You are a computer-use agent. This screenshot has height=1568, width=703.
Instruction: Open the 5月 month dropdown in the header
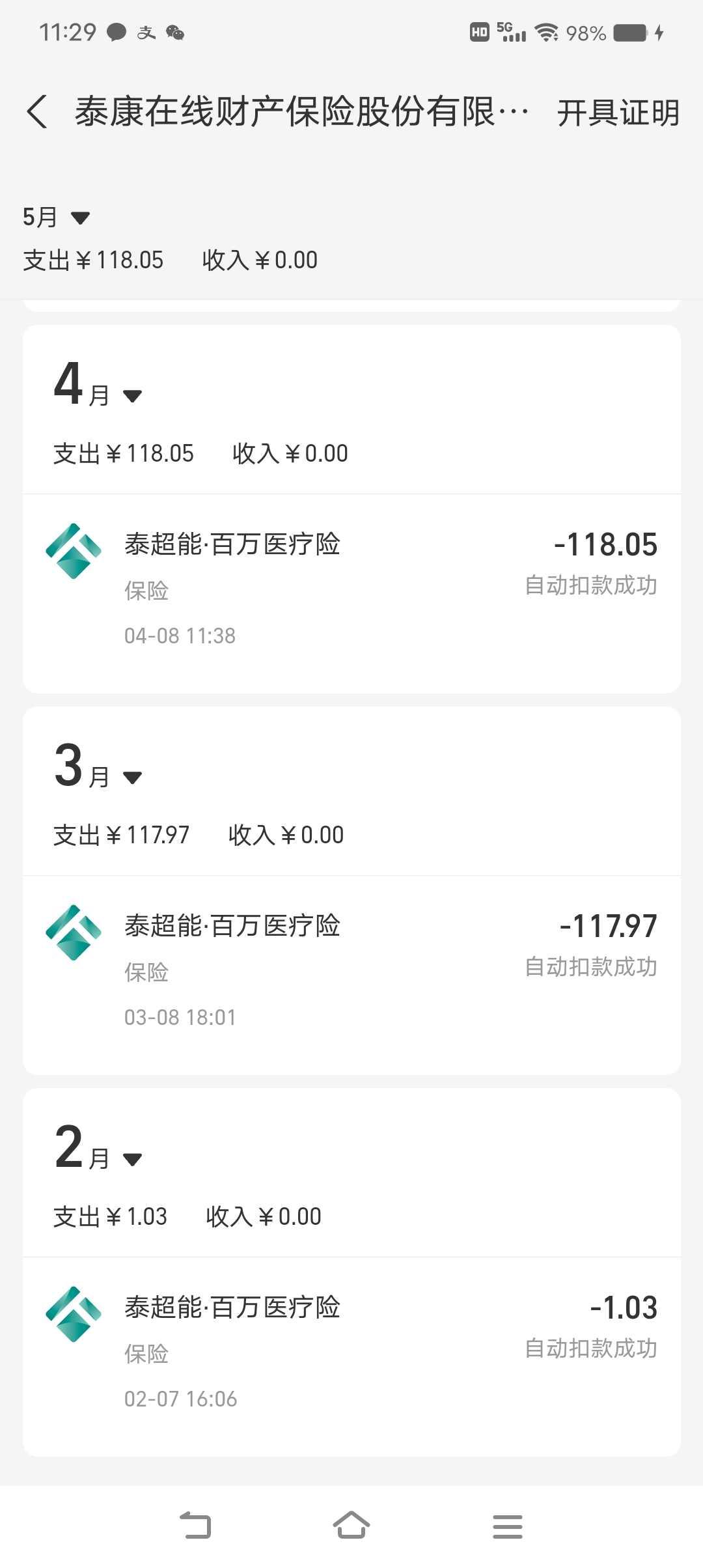click(56, 217)
